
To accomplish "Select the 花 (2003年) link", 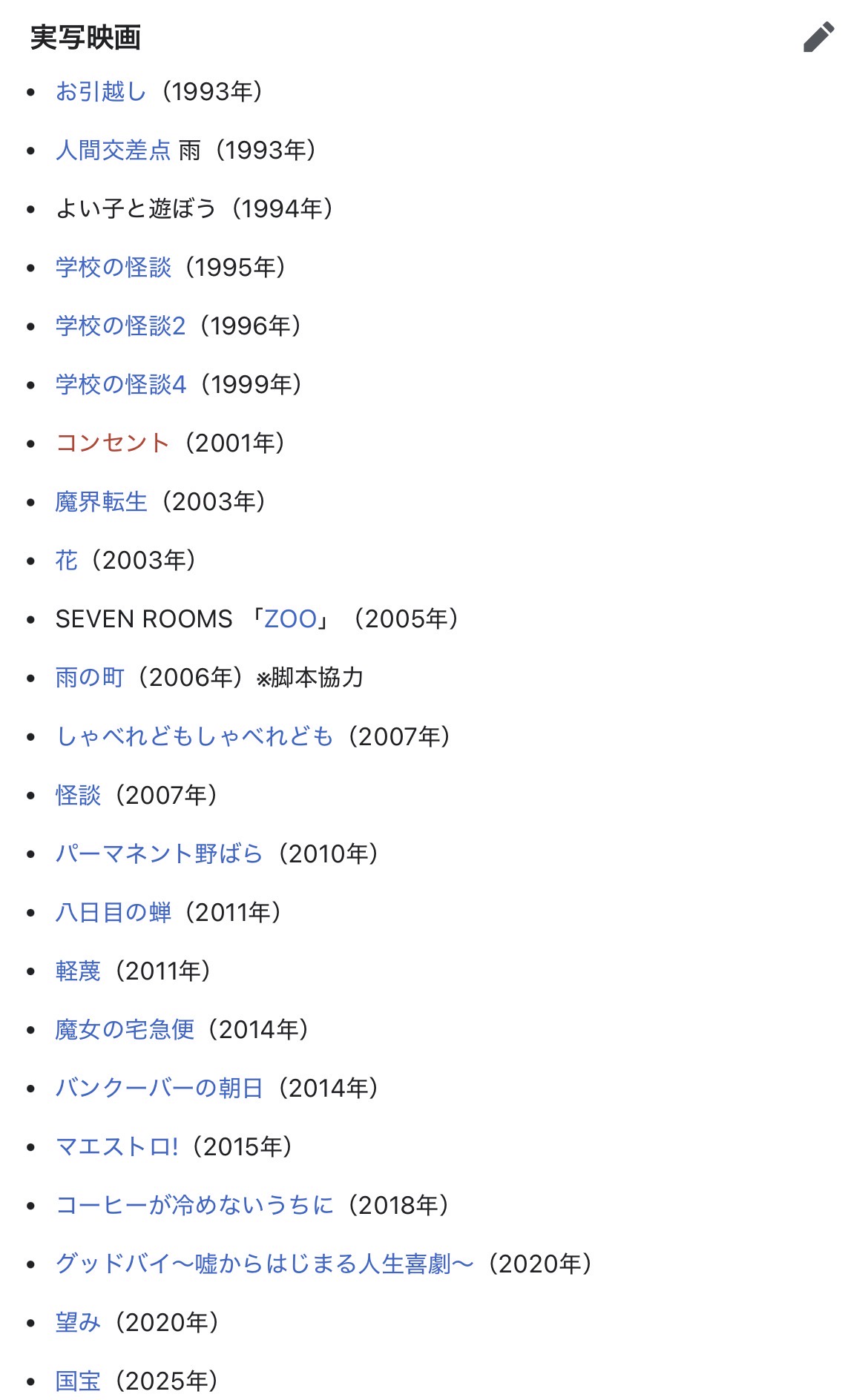I will pos(67,561).
